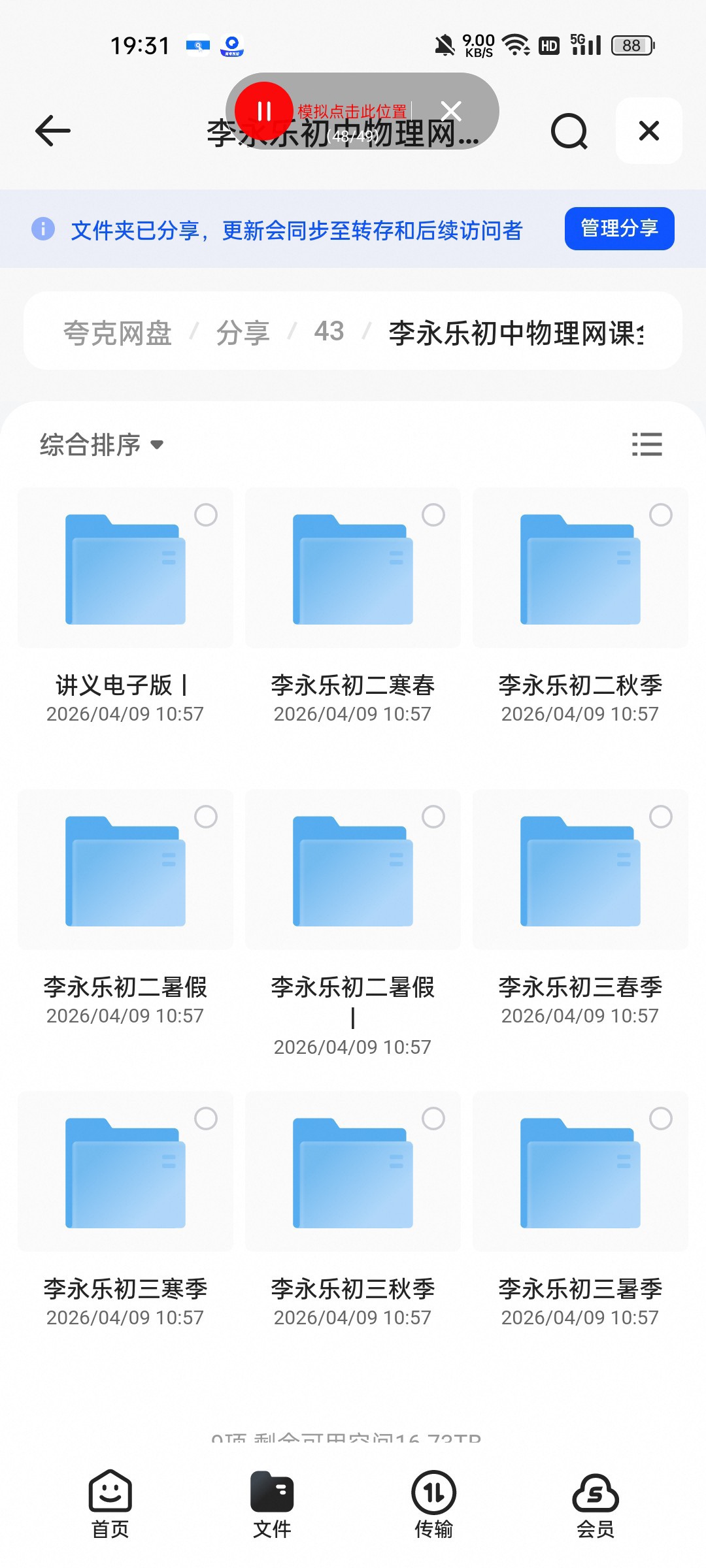706x1568 pixels.
Task: Close the page with the X button
Action: [649, 131]
